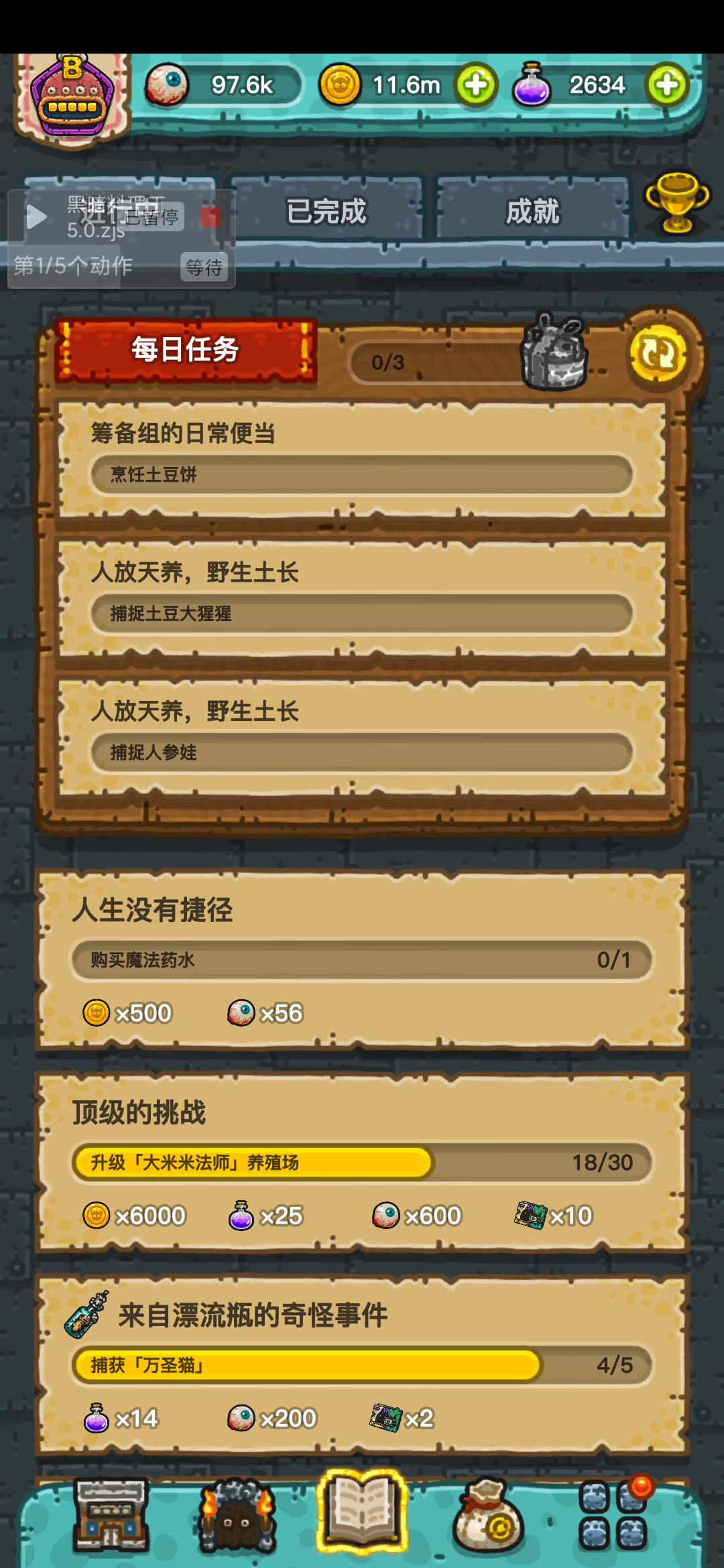Open the 捕捉人参娃 task
724x1568 pixels.
[x=362, y=737]
